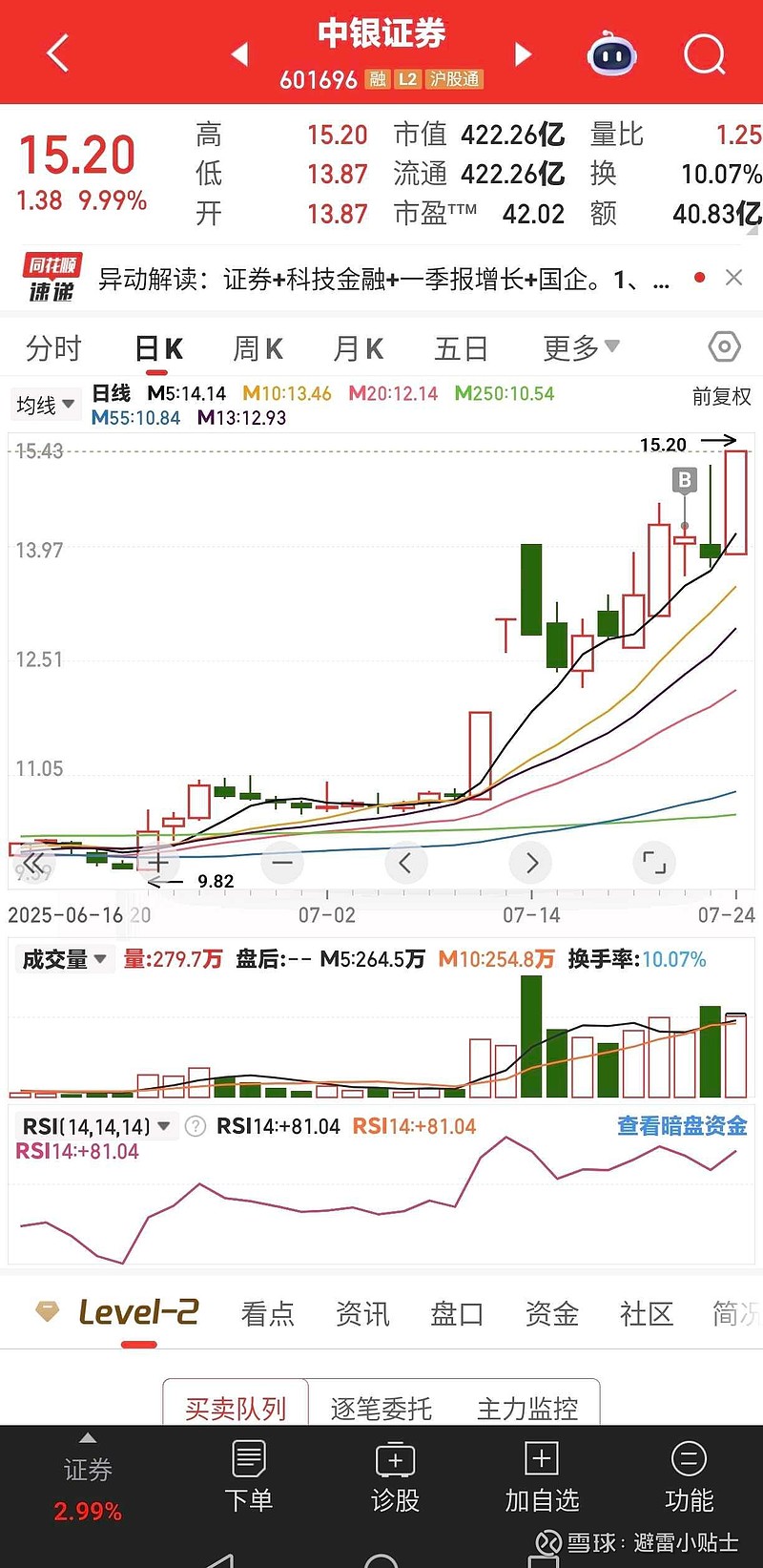
Task: Select the 月K chart tab
Action: coord(358,349)
